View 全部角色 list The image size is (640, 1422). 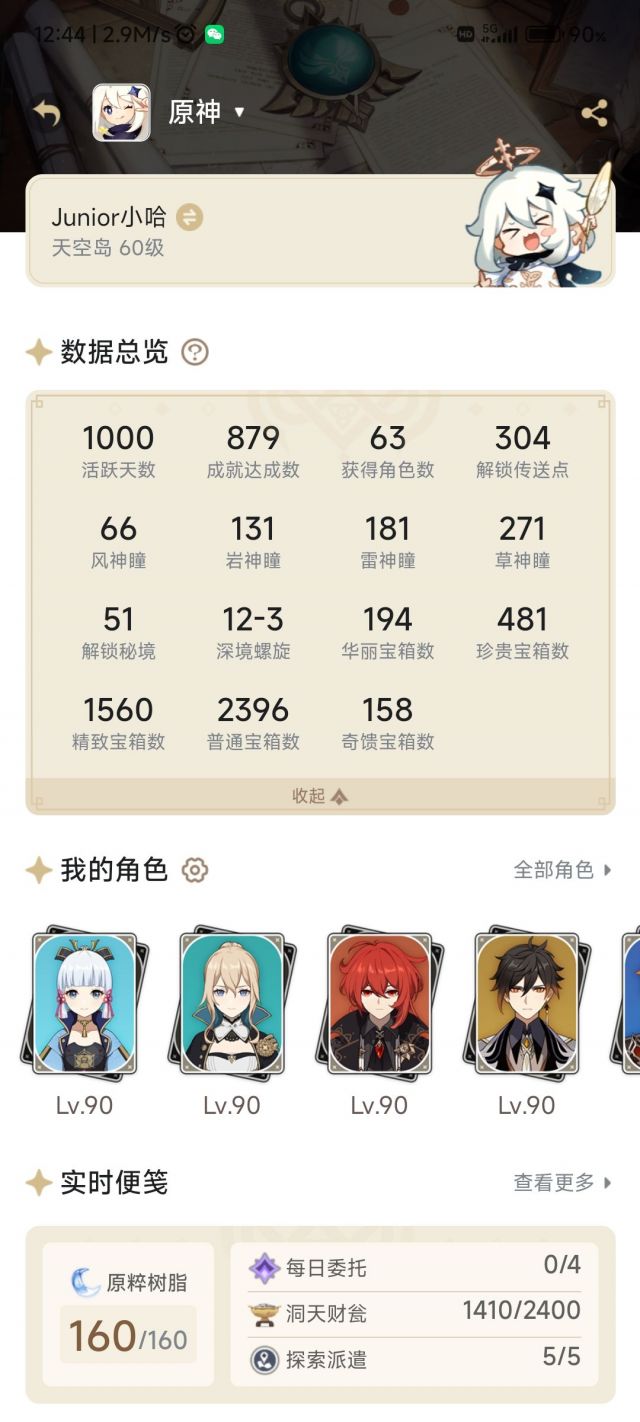point(563,870)
